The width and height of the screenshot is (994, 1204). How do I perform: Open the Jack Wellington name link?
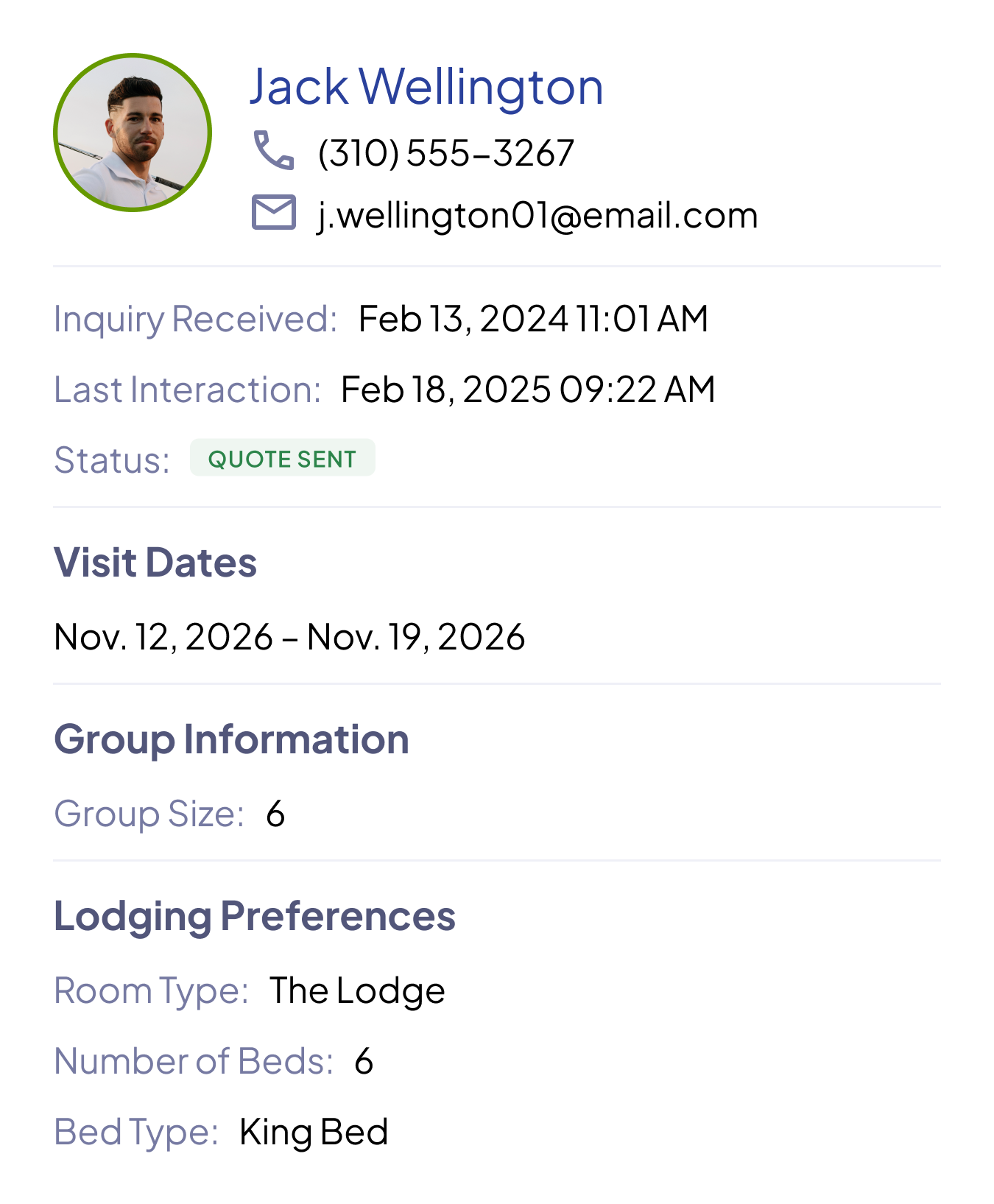426,88
